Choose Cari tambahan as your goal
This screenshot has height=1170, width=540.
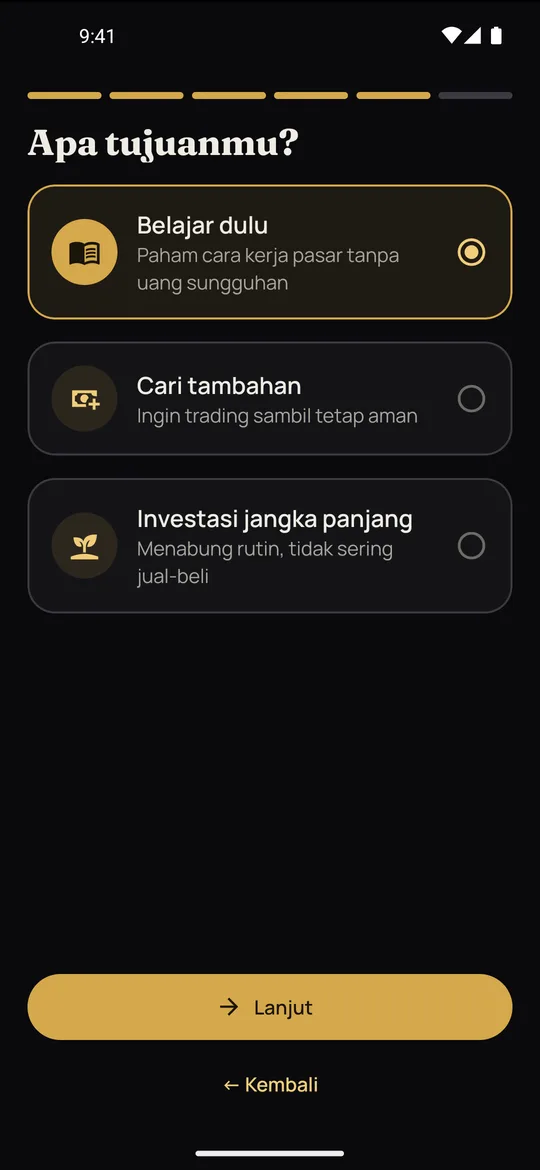point(270,398)
